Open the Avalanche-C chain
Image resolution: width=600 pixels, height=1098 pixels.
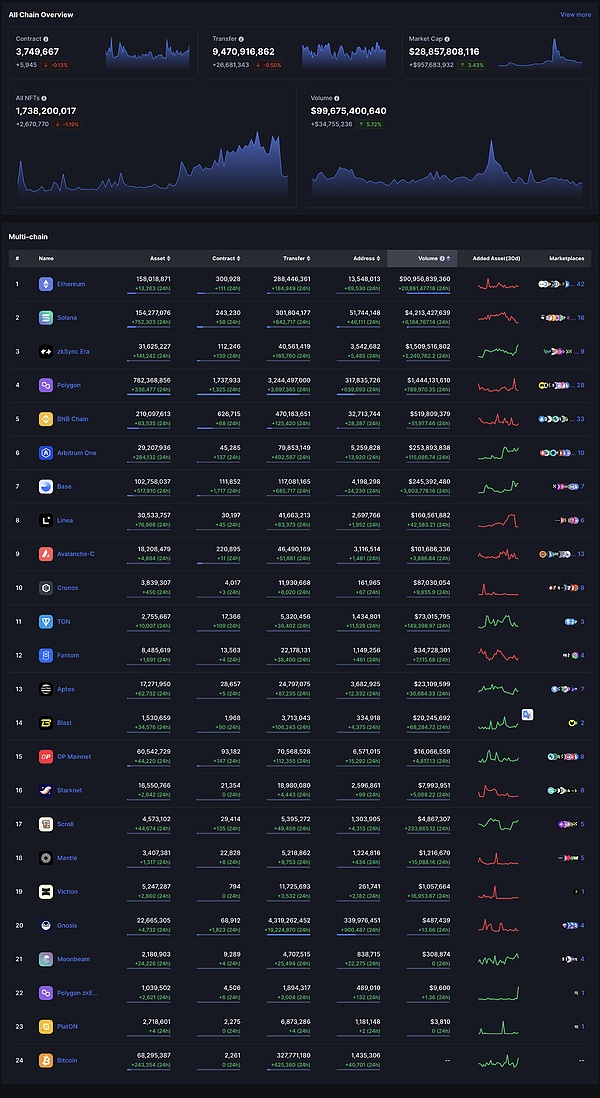75,554
